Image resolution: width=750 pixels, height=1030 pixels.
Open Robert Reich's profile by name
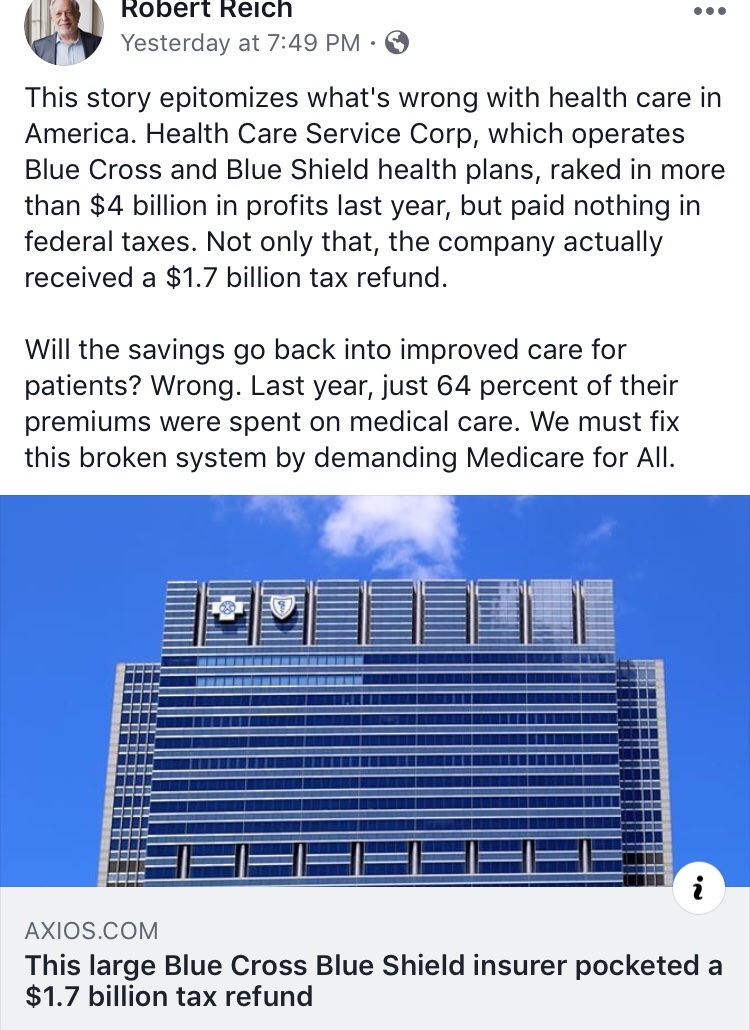click(x=205, y=10)
